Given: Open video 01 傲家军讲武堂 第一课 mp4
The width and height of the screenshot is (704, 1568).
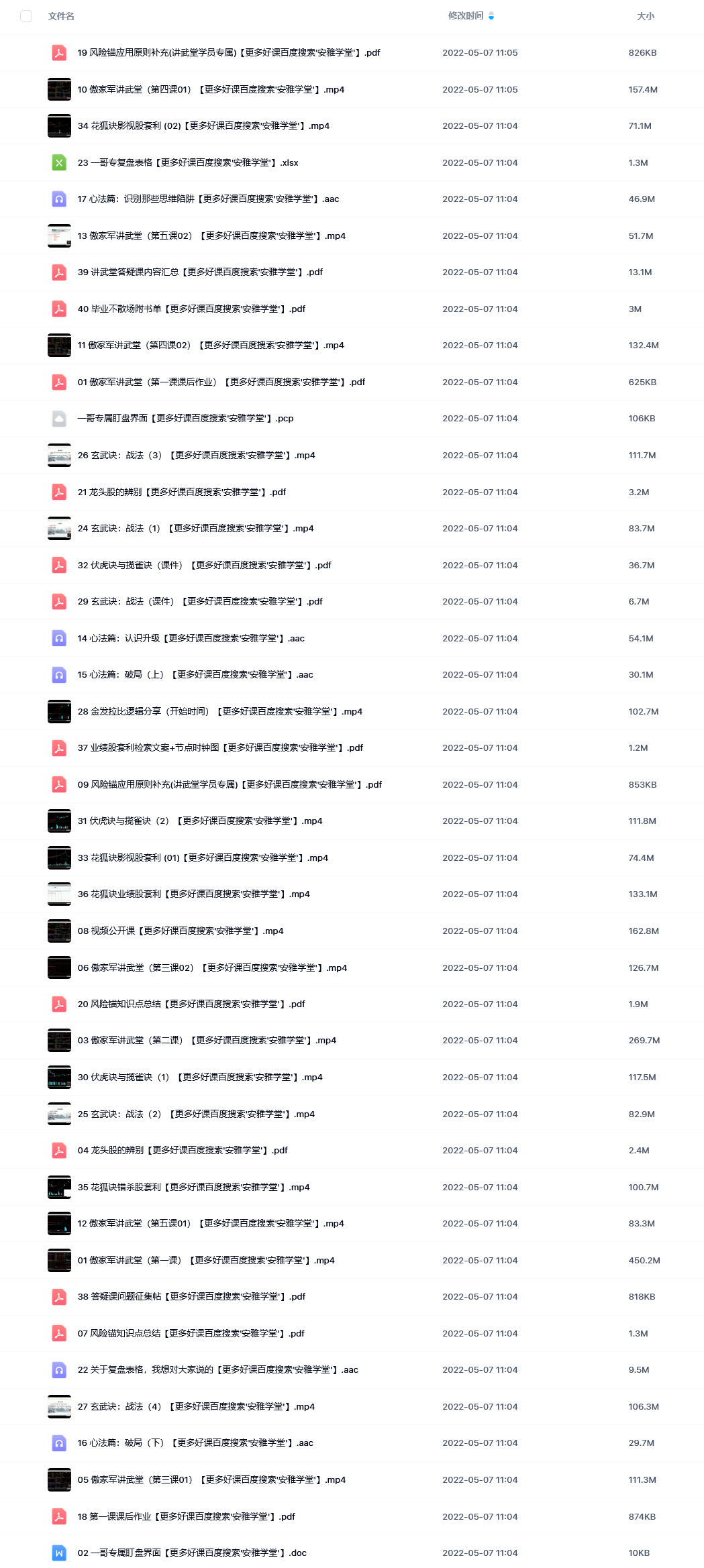Looking at the screenshot, I should point(206,1260).
